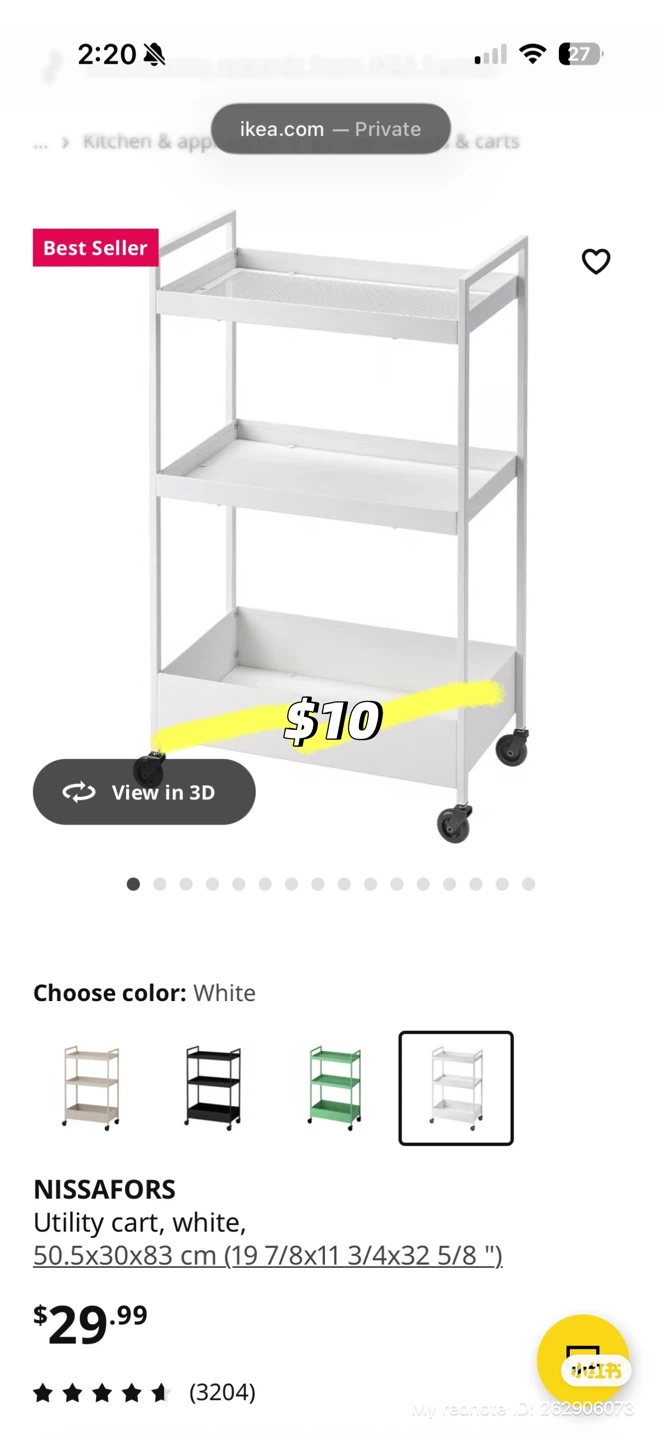Open the 3204 reviews rating
This screenshot has width=662, height=1440.
click(144, 1392)
